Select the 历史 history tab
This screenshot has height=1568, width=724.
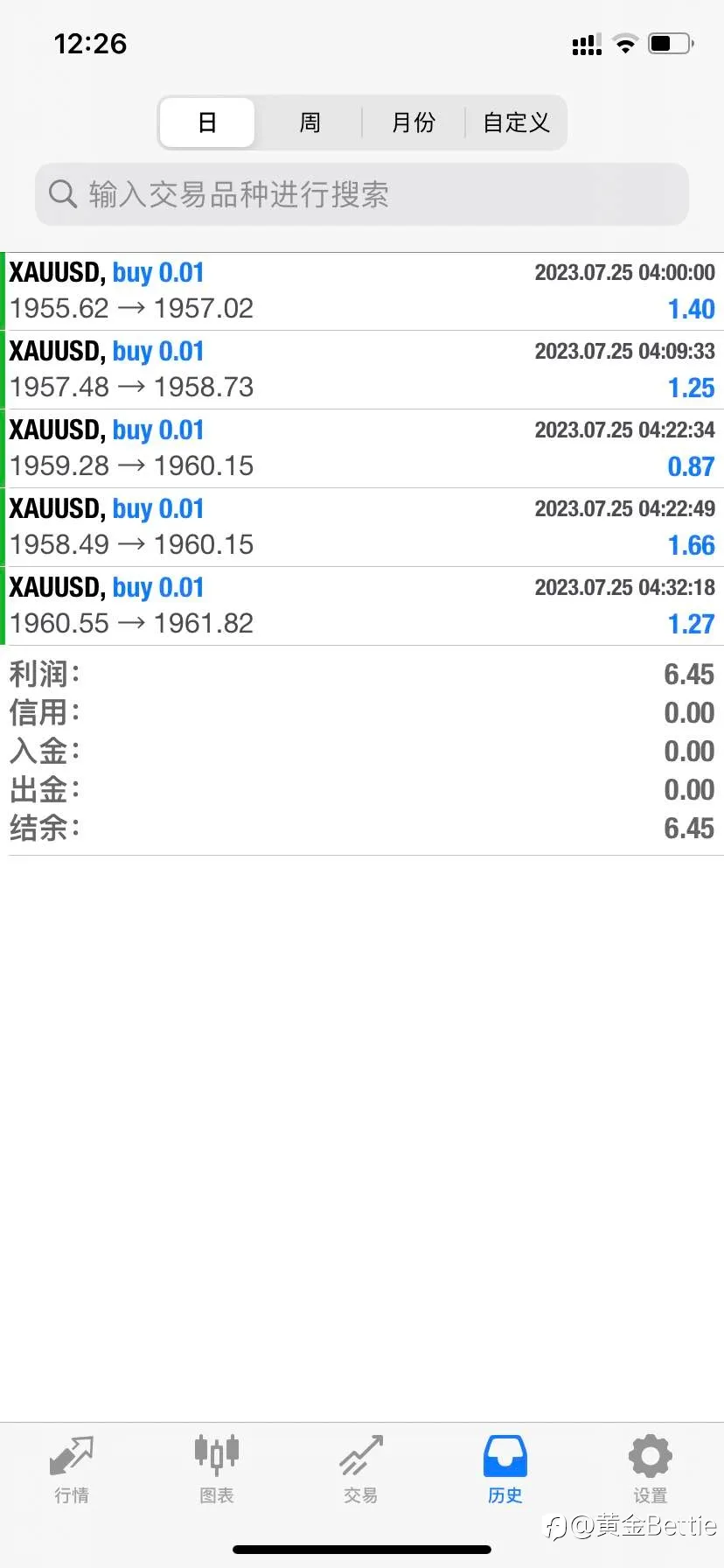(x=505, y=1470)
